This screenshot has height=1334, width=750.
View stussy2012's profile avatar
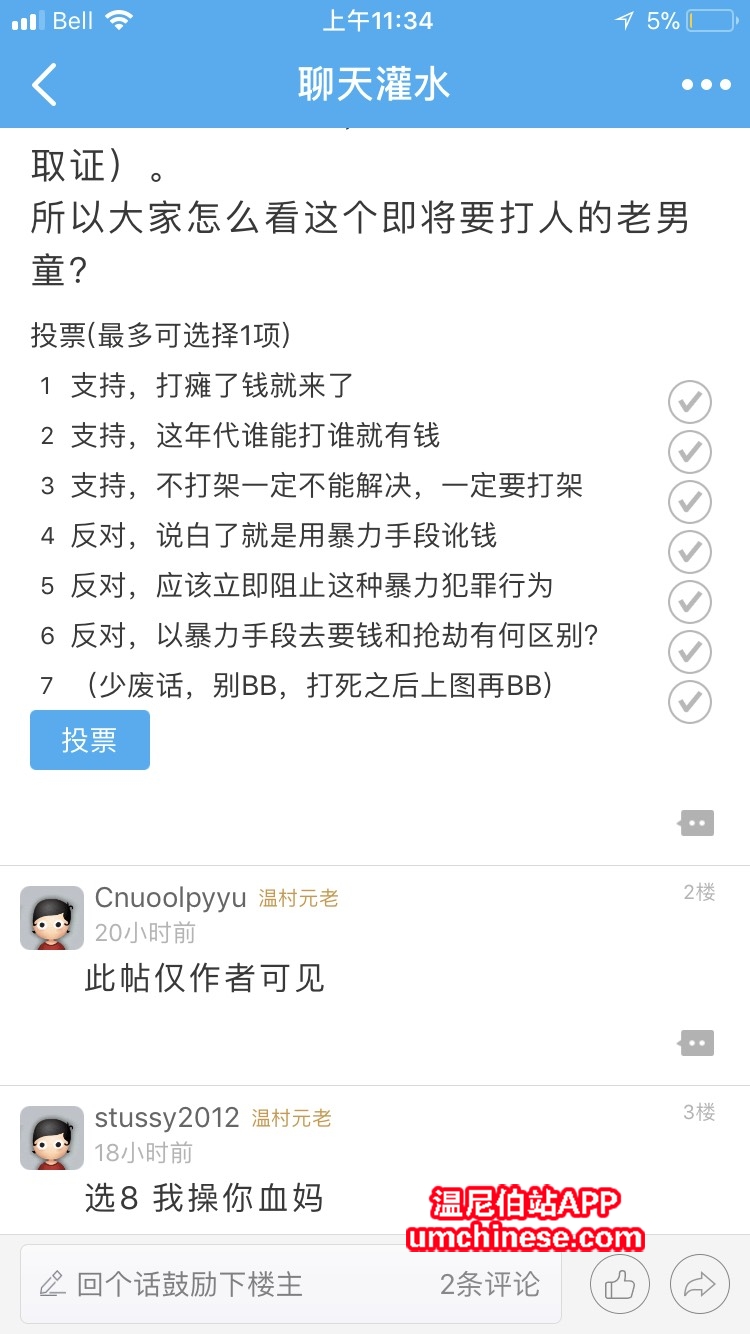click(52, 1137)
